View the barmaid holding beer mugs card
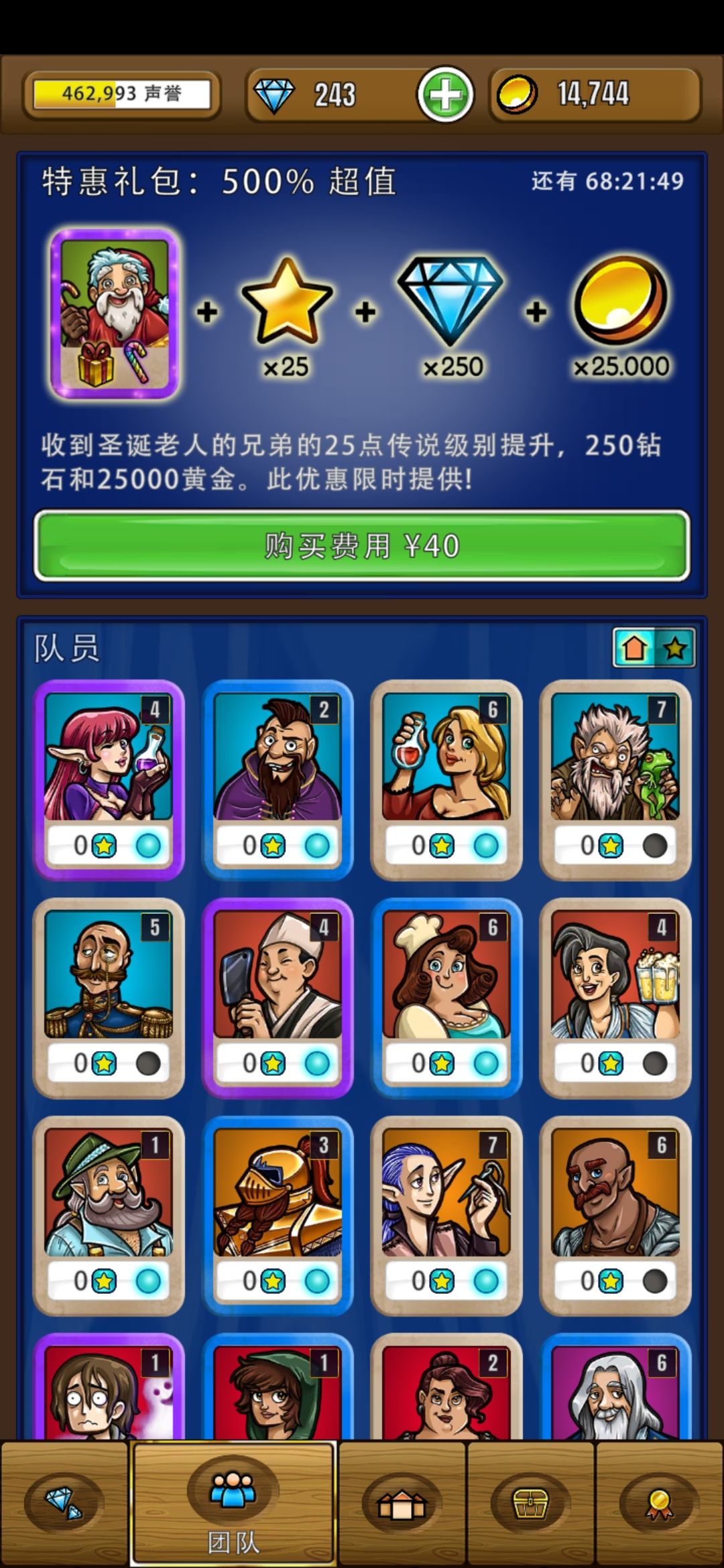724x1568 pixels. pos(615,998)
